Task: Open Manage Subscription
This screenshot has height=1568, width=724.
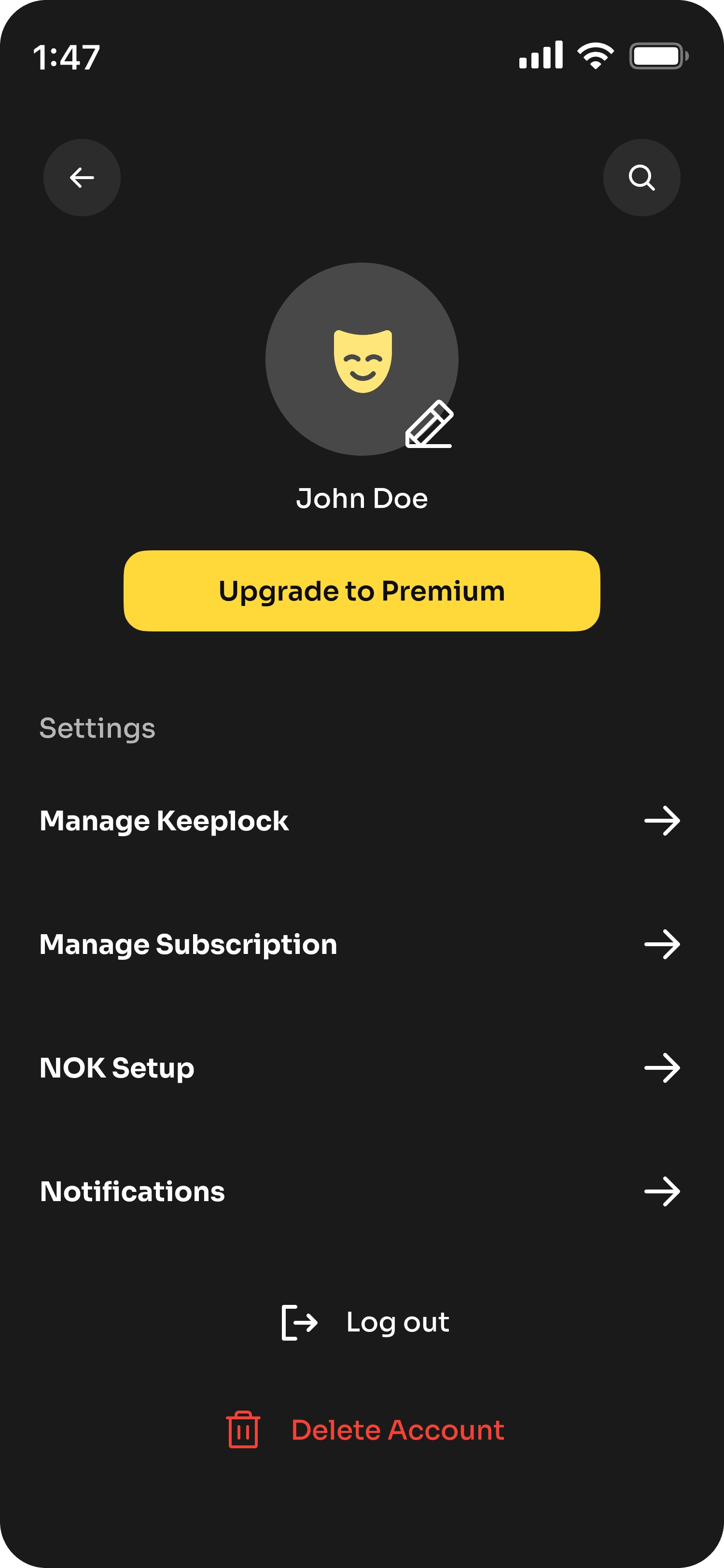Action: pyautogui.click(x=360, y=944)
